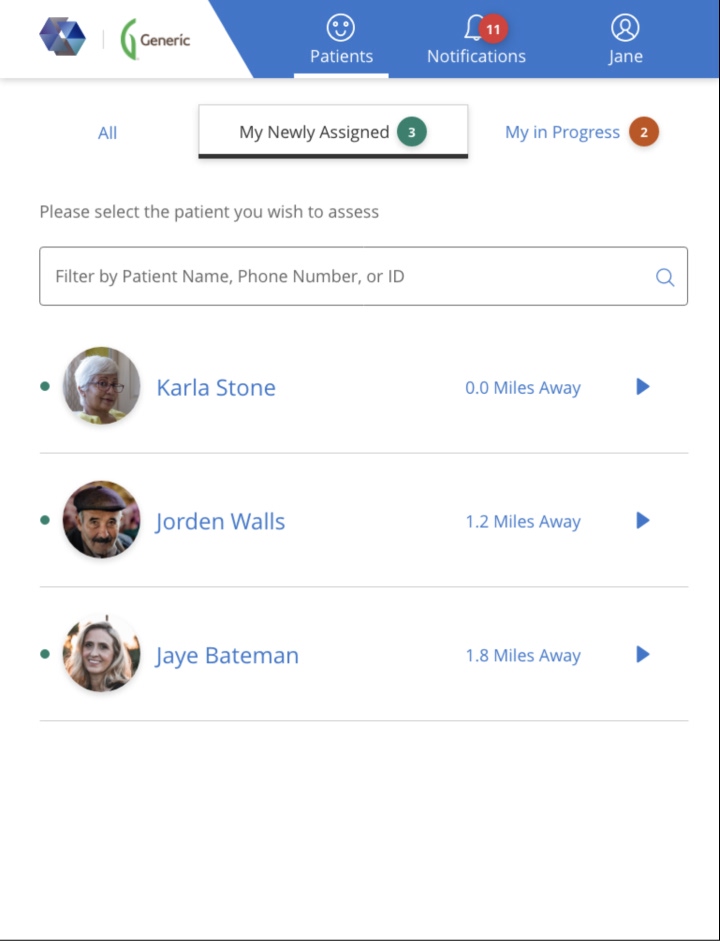Show All patients

point(107,133)
